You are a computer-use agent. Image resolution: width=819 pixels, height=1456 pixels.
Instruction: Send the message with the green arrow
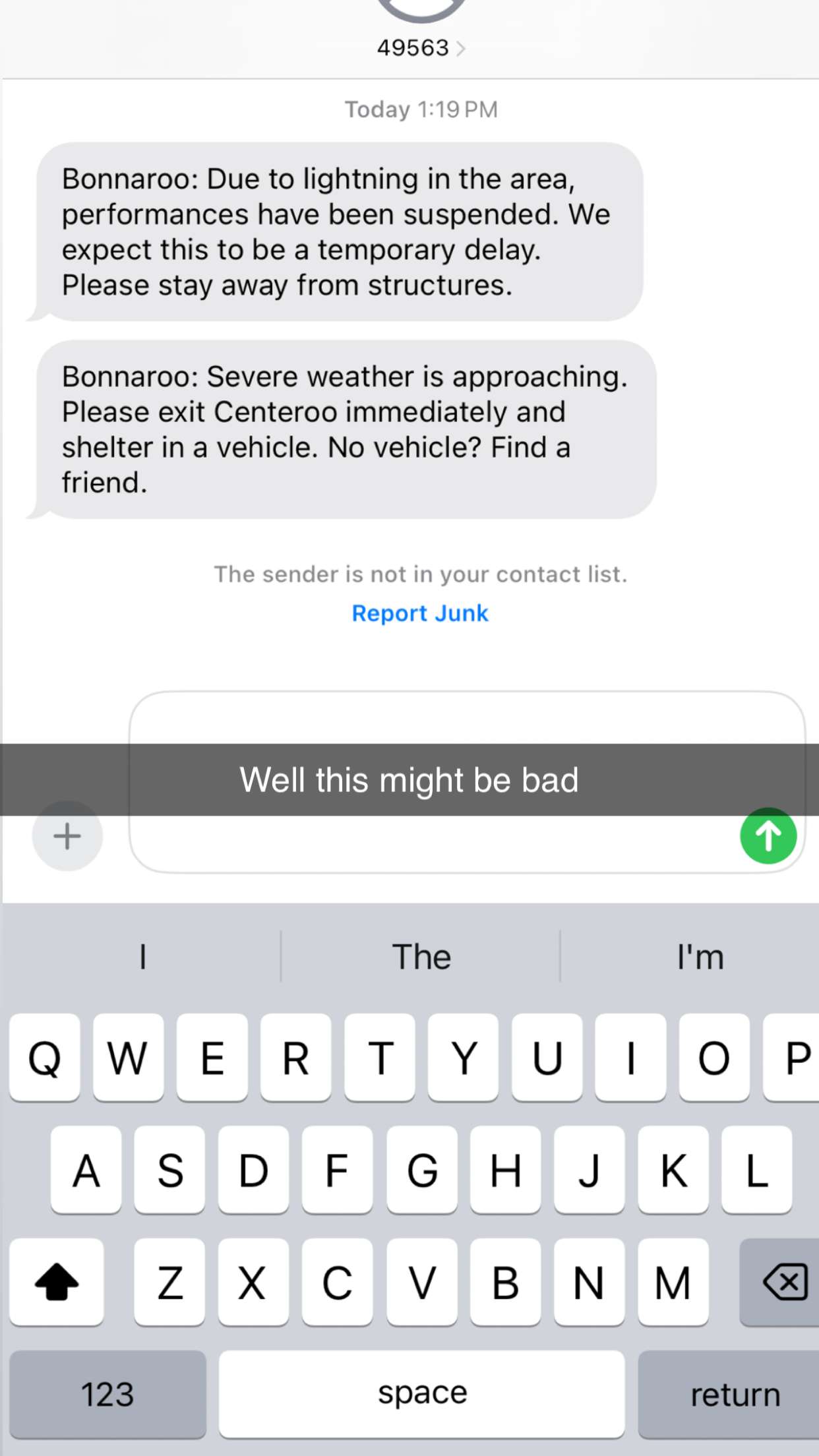point(768,836)
